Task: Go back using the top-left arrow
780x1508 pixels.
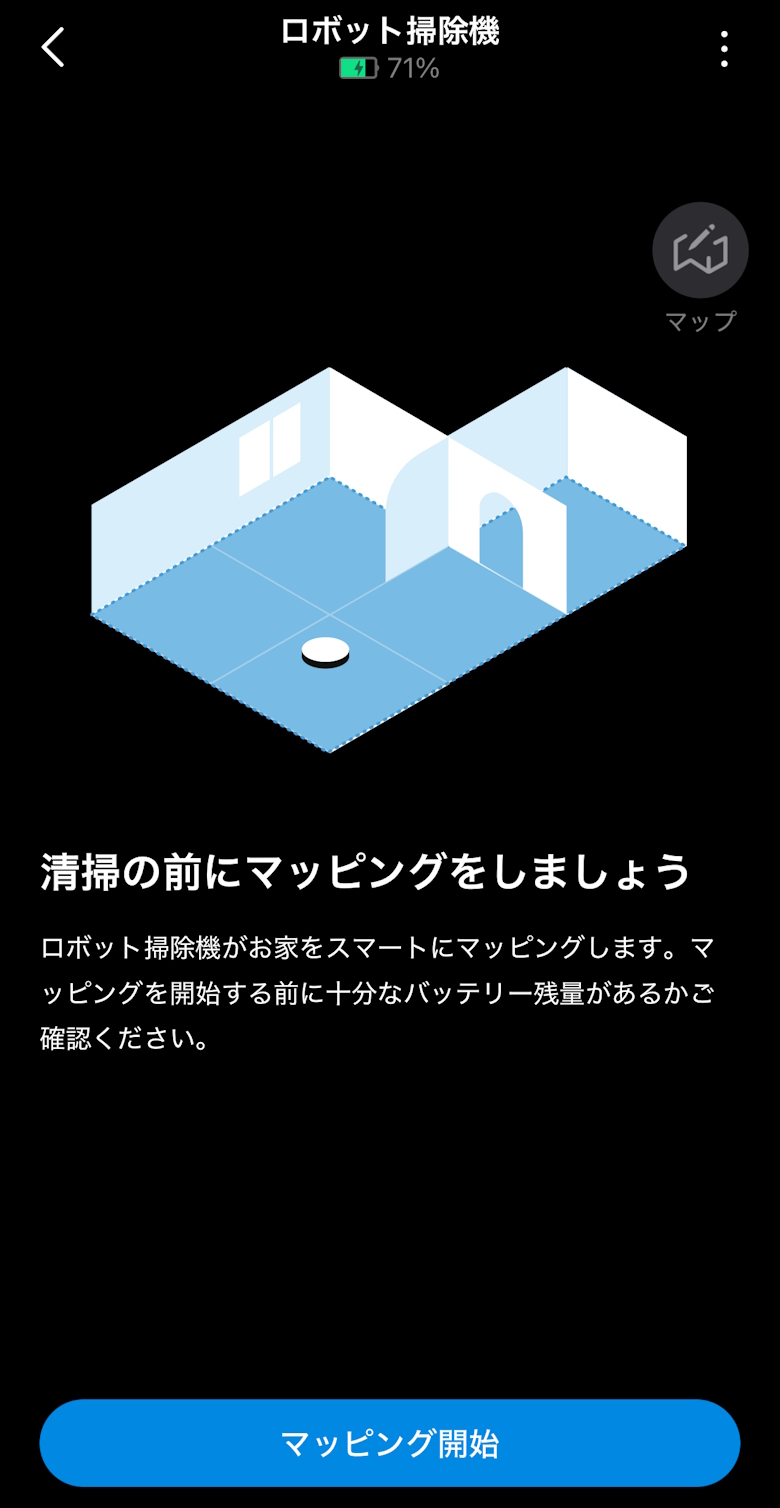Action: [x=53, y=47]
